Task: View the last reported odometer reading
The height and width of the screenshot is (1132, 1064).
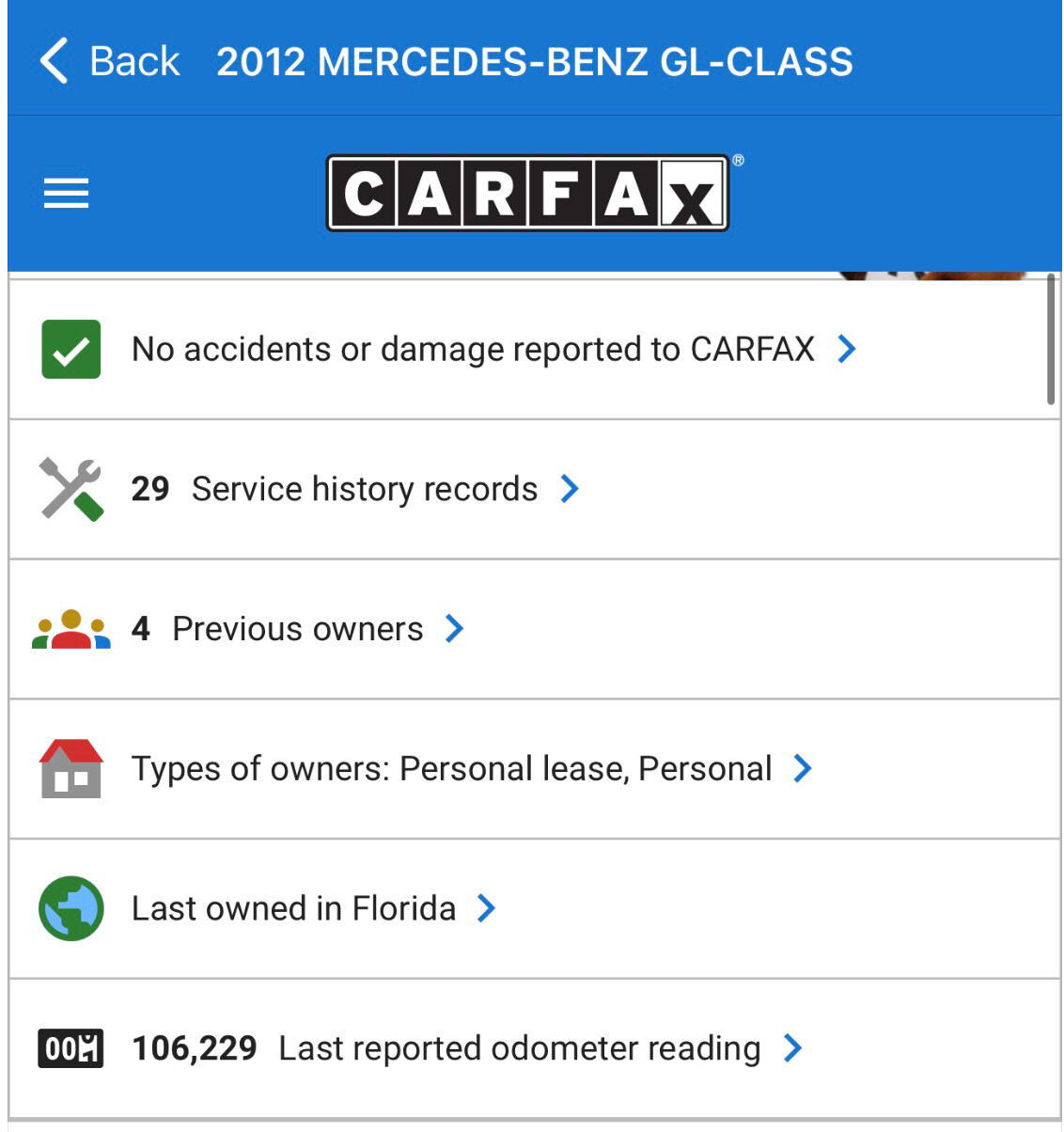Action: 466,1048
